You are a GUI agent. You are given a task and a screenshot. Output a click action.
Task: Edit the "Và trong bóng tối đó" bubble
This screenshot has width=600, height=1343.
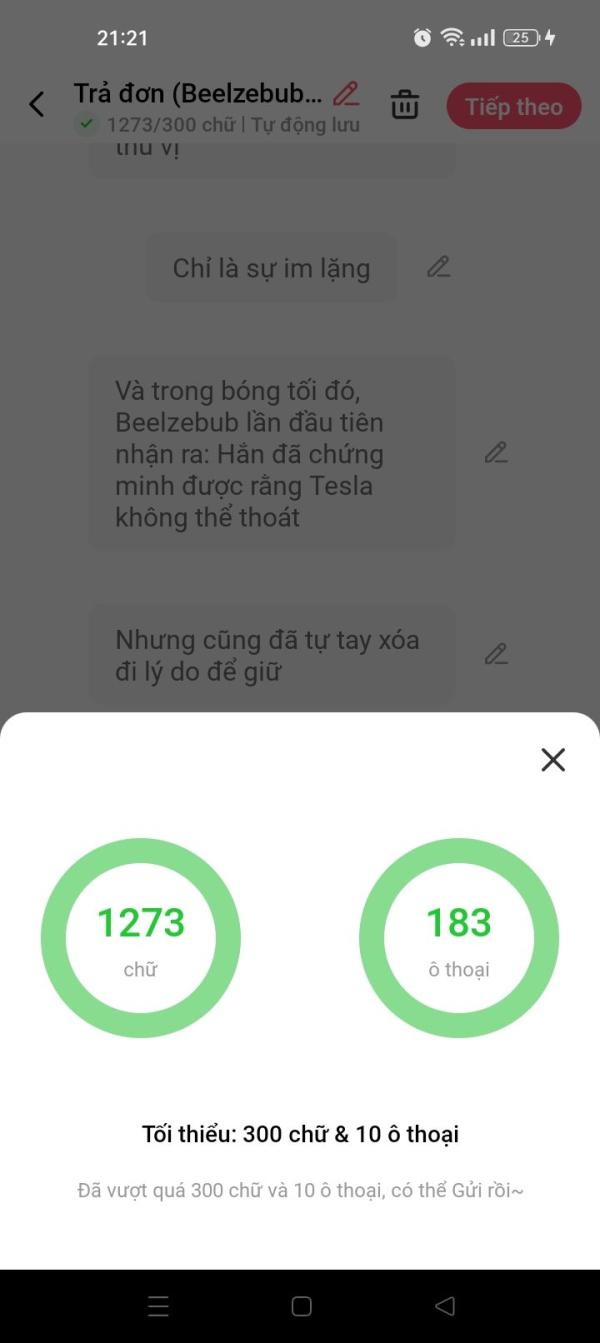point(496,452)
